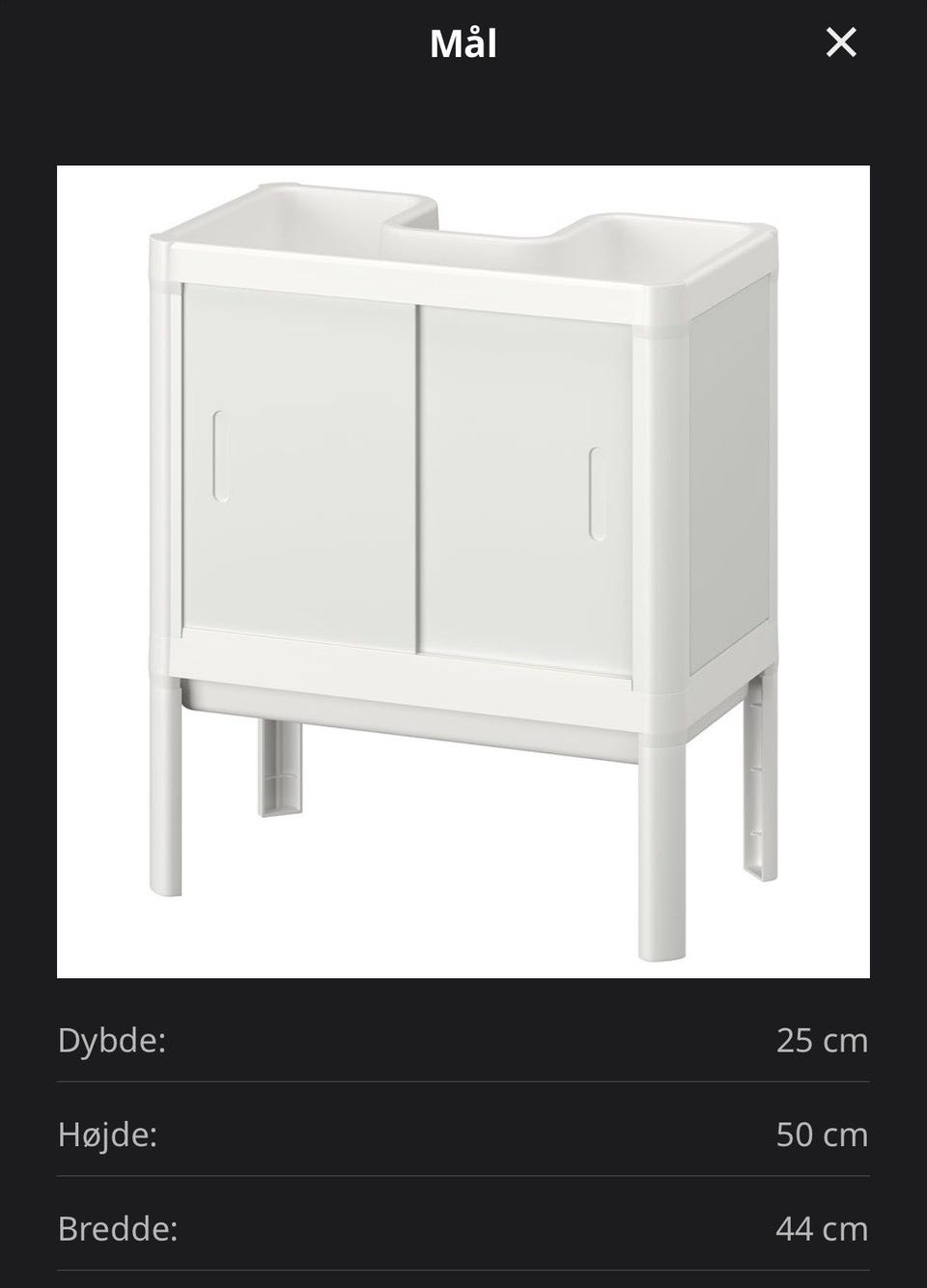
Task: Click the right door handle groove
Action: [597, 492]
